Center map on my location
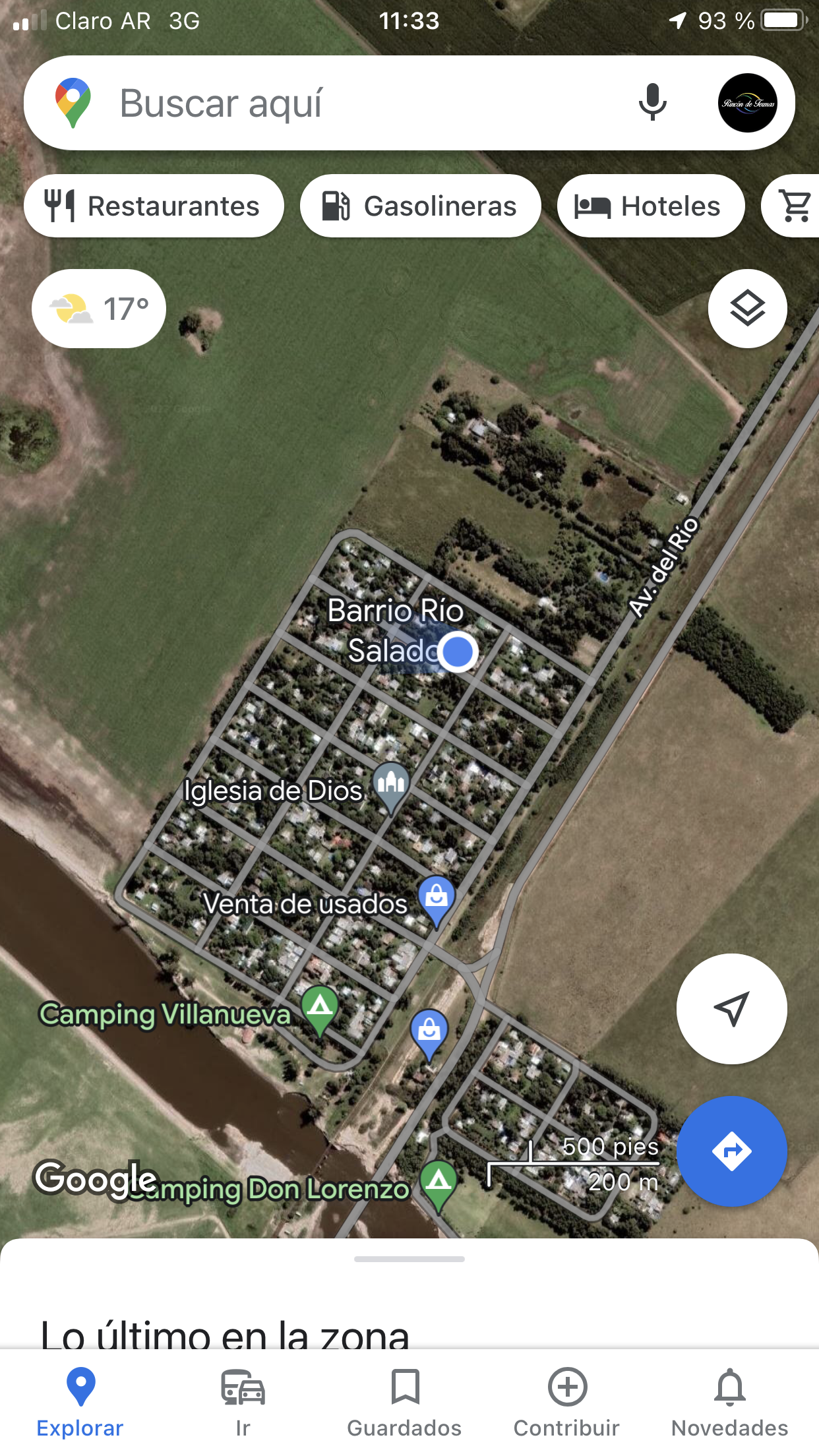 pos(731,1008)
